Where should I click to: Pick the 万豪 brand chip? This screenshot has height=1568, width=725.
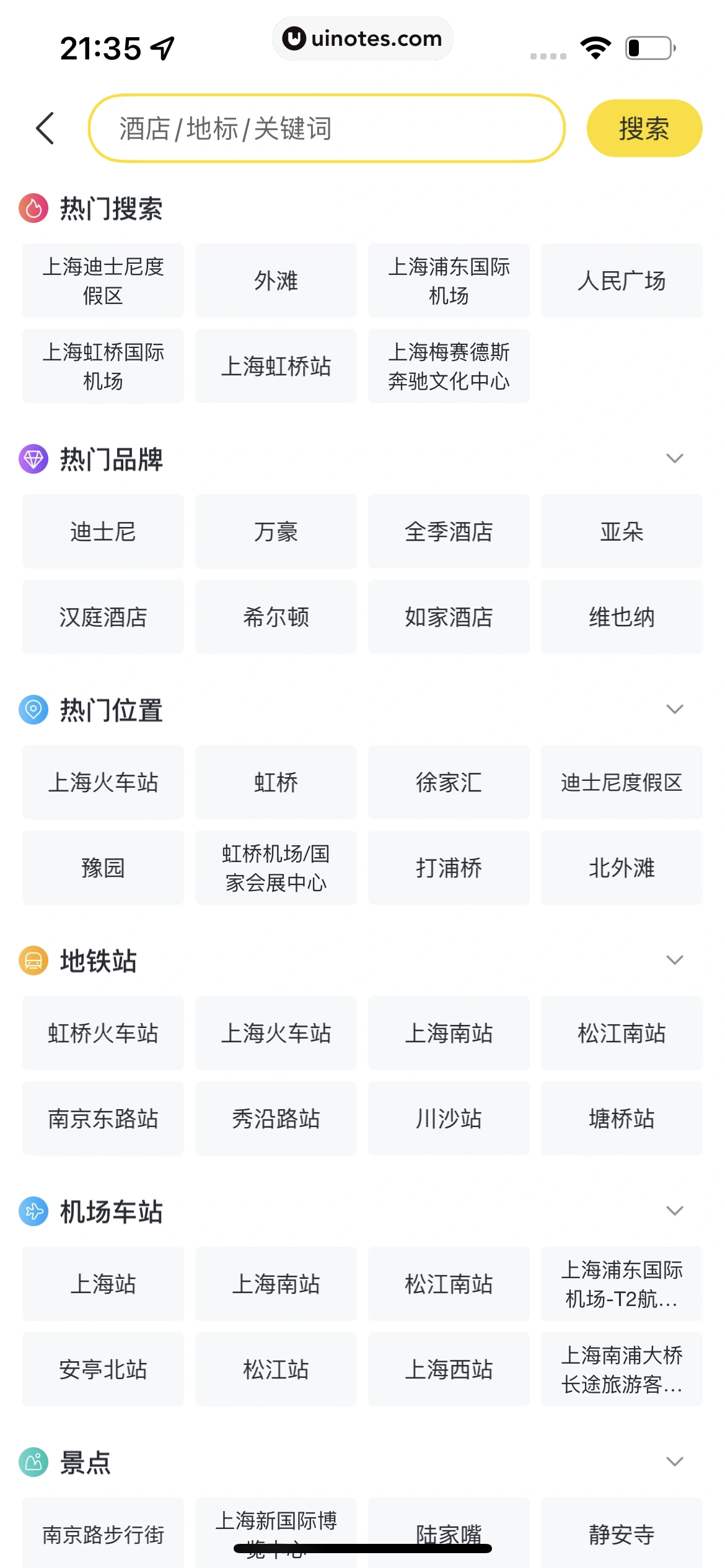pyautogui.click(x=276, y=531)
